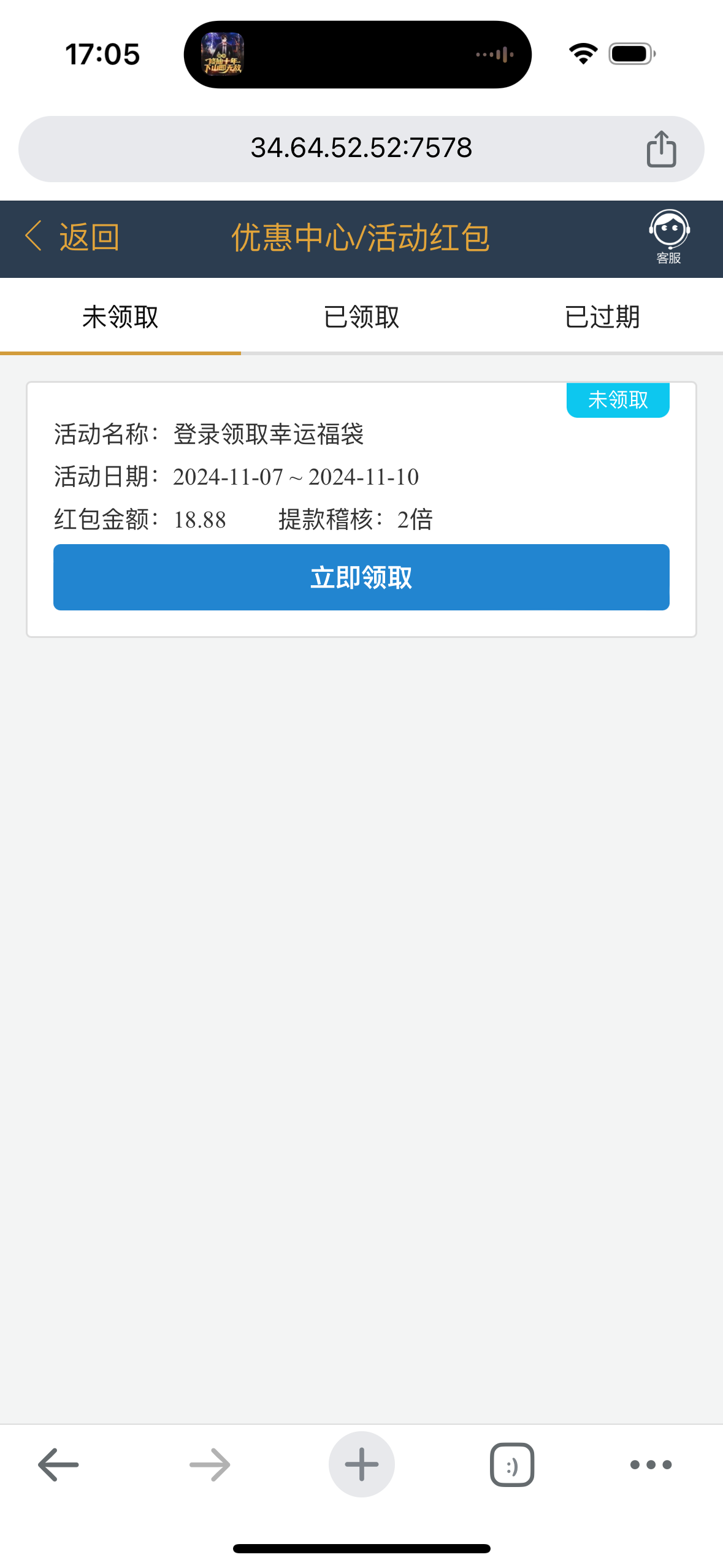Share the page from address bar
This screenshot has width=723, height=1568.
click(x=661, y=149)
